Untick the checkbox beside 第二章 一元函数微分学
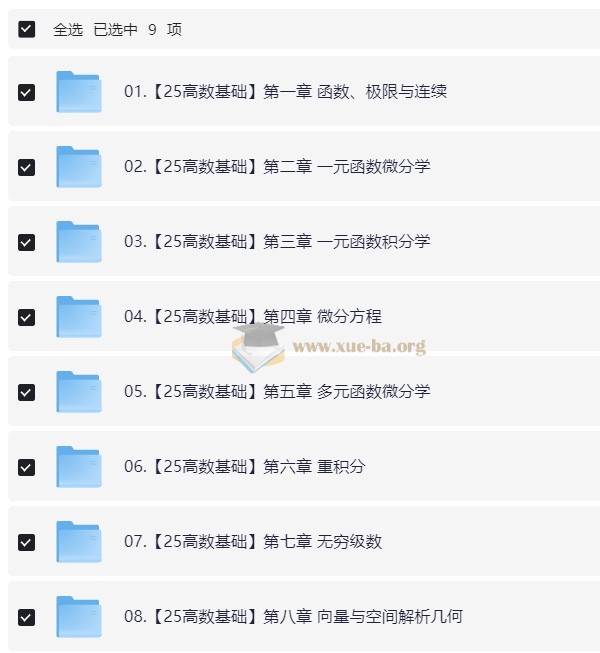 click(27, 167)
